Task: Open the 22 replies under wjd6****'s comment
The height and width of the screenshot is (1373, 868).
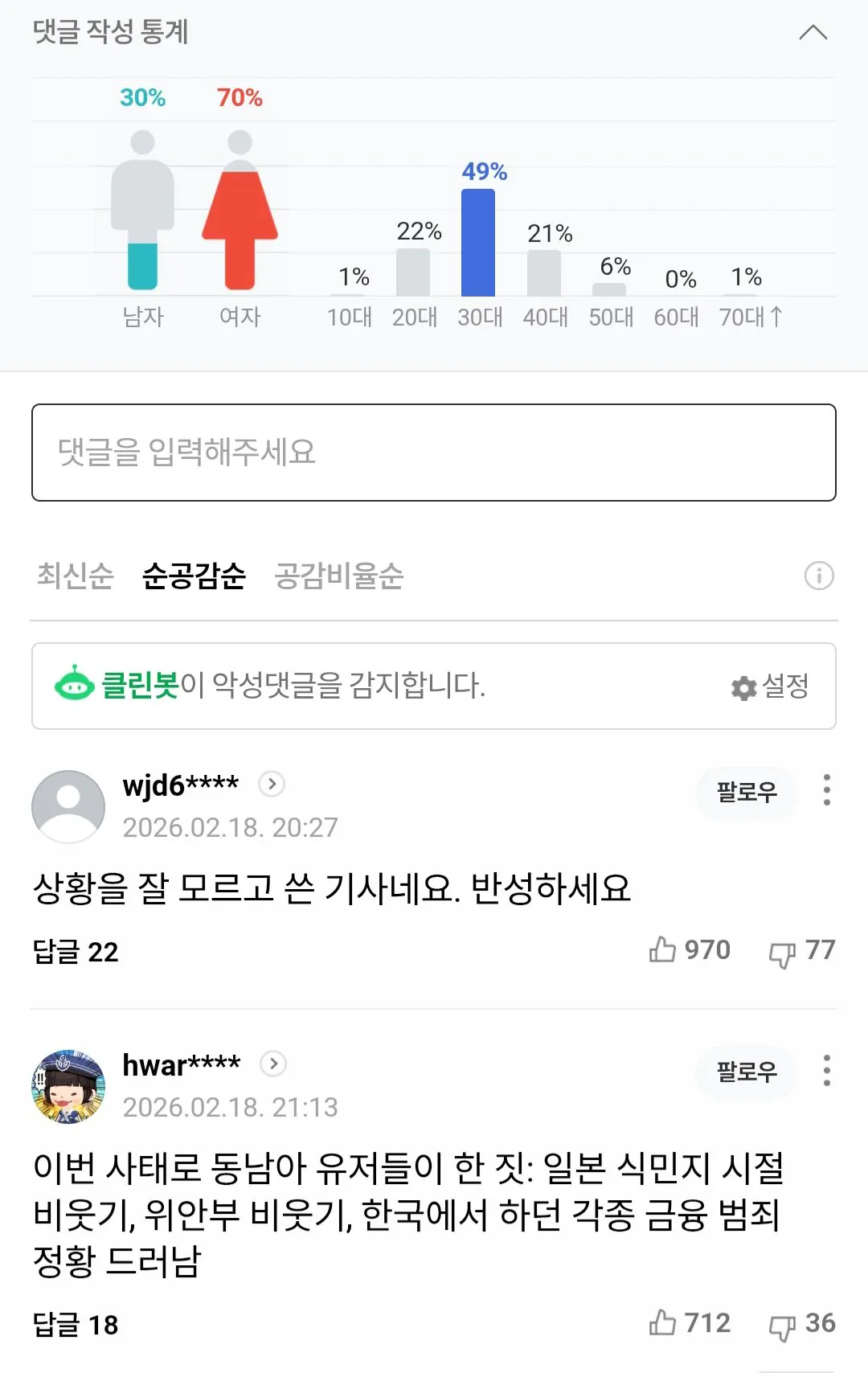Action: click(x=76, y=953)
